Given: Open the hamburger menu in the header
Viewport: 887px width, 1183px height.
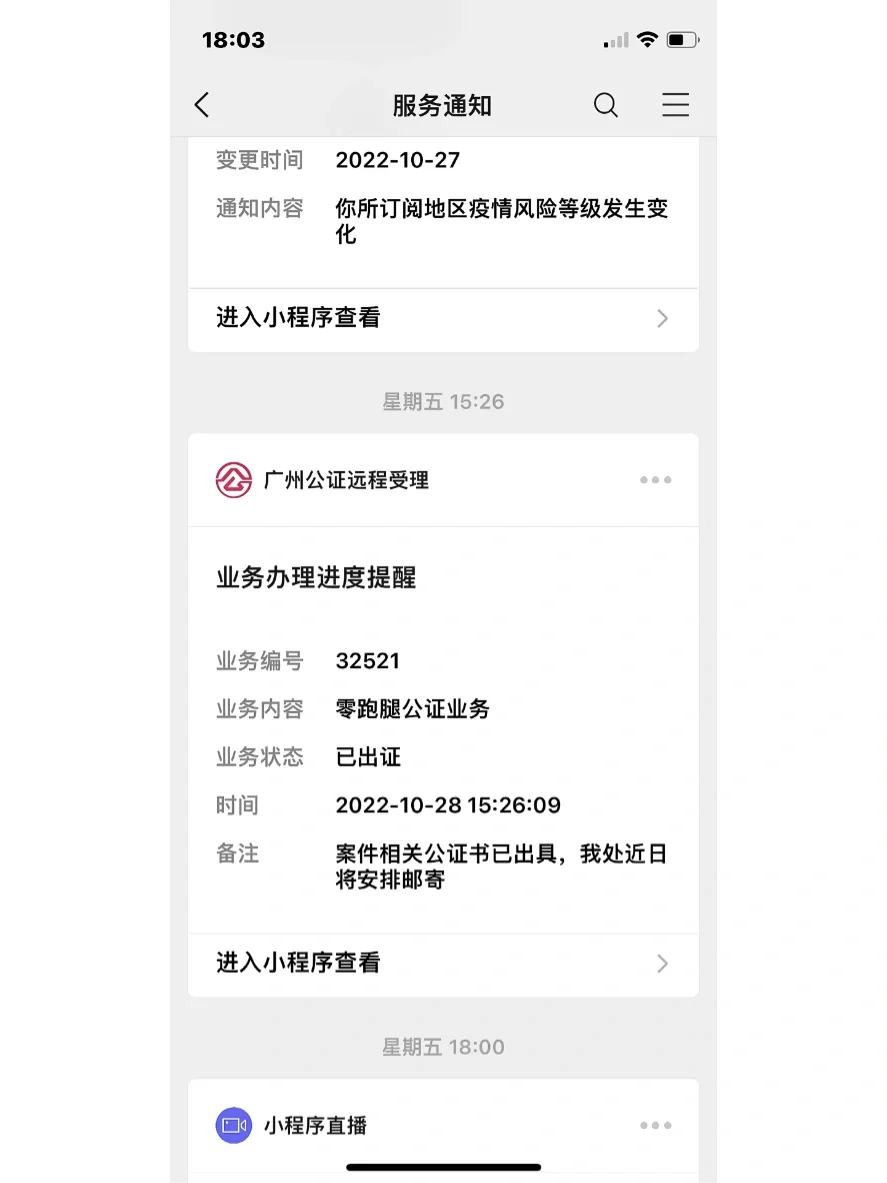Looking at the screenshot, I should click(676, 105).
